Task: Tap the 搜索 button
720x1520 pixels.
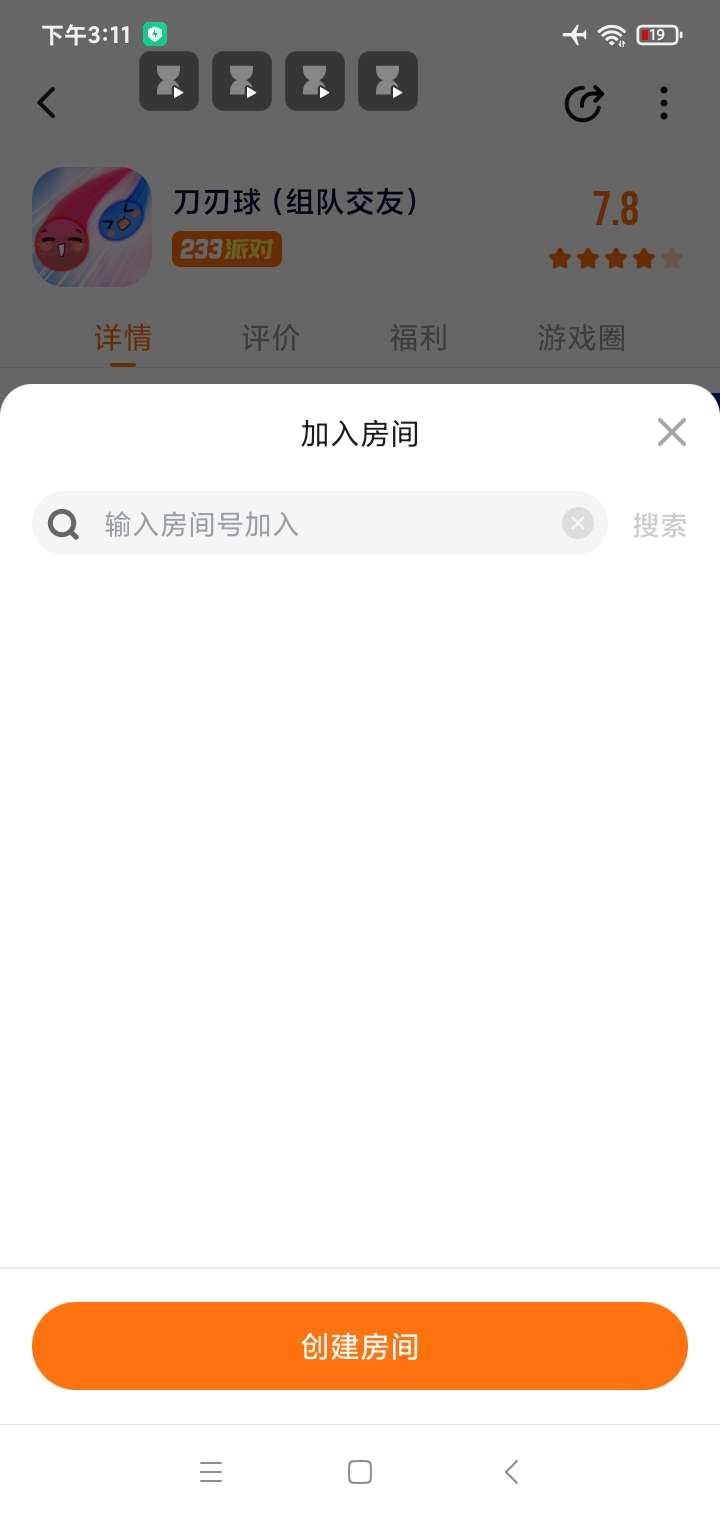Action: tap(659, 525)
